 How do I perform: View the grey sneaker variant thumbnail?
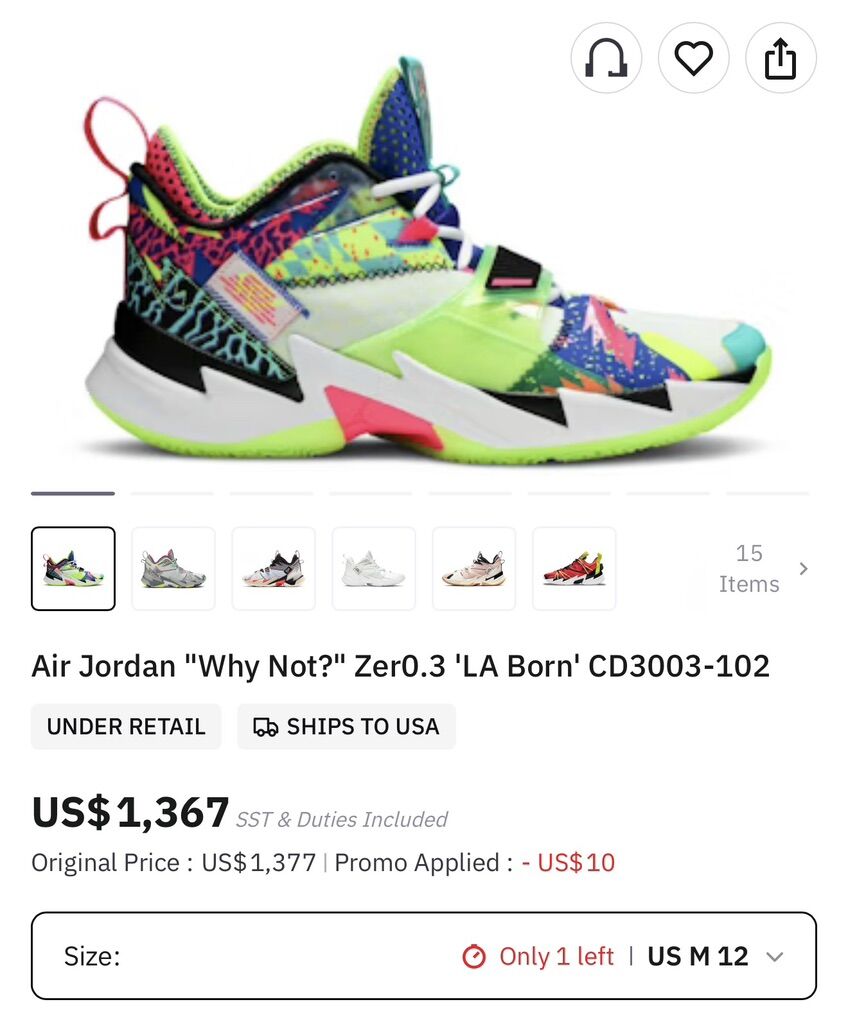(173, 569)
